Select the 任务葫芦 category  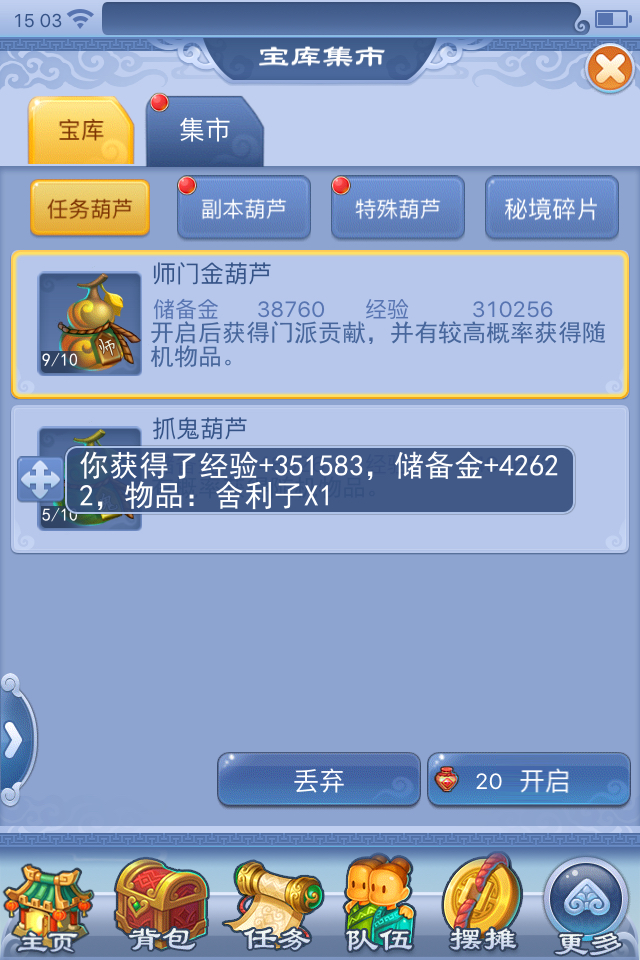click(90, 208)
